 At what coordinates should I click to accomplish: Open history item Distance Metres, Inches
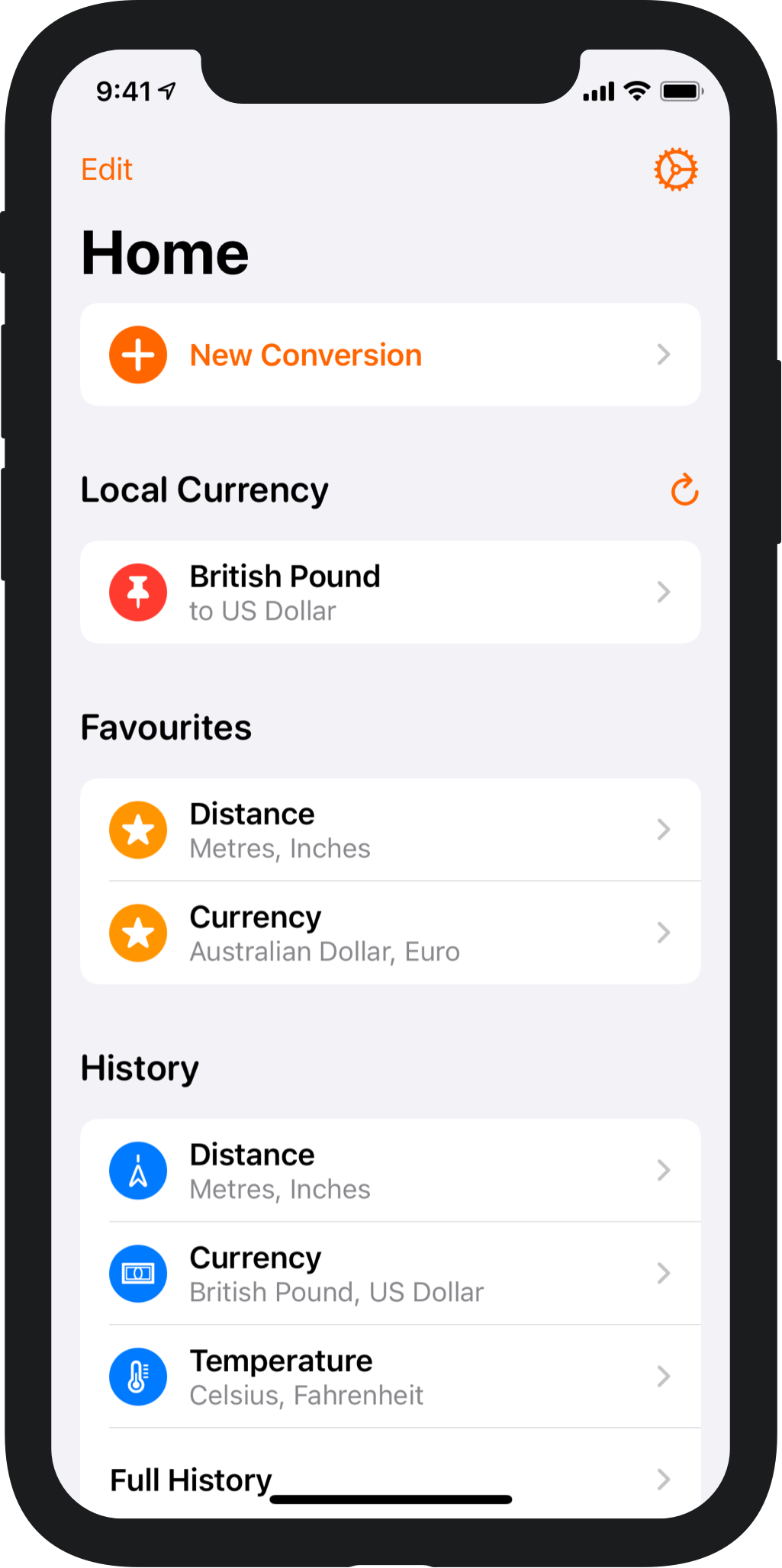coord(390,1171)
